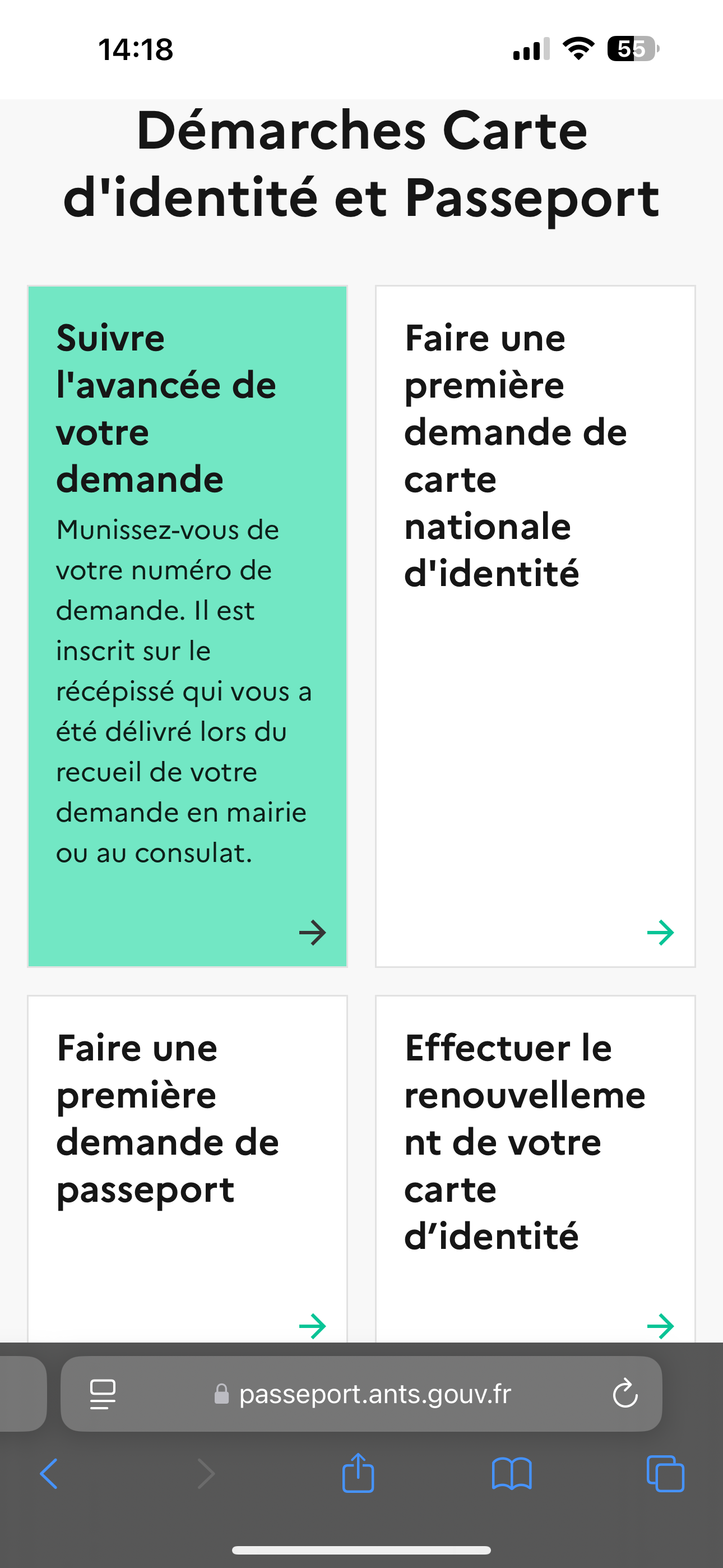Open renouvellement de votre carte d'identité
Image resolution: width=723 pixels, height=1568 pixels.
(x=535, y=1169)
